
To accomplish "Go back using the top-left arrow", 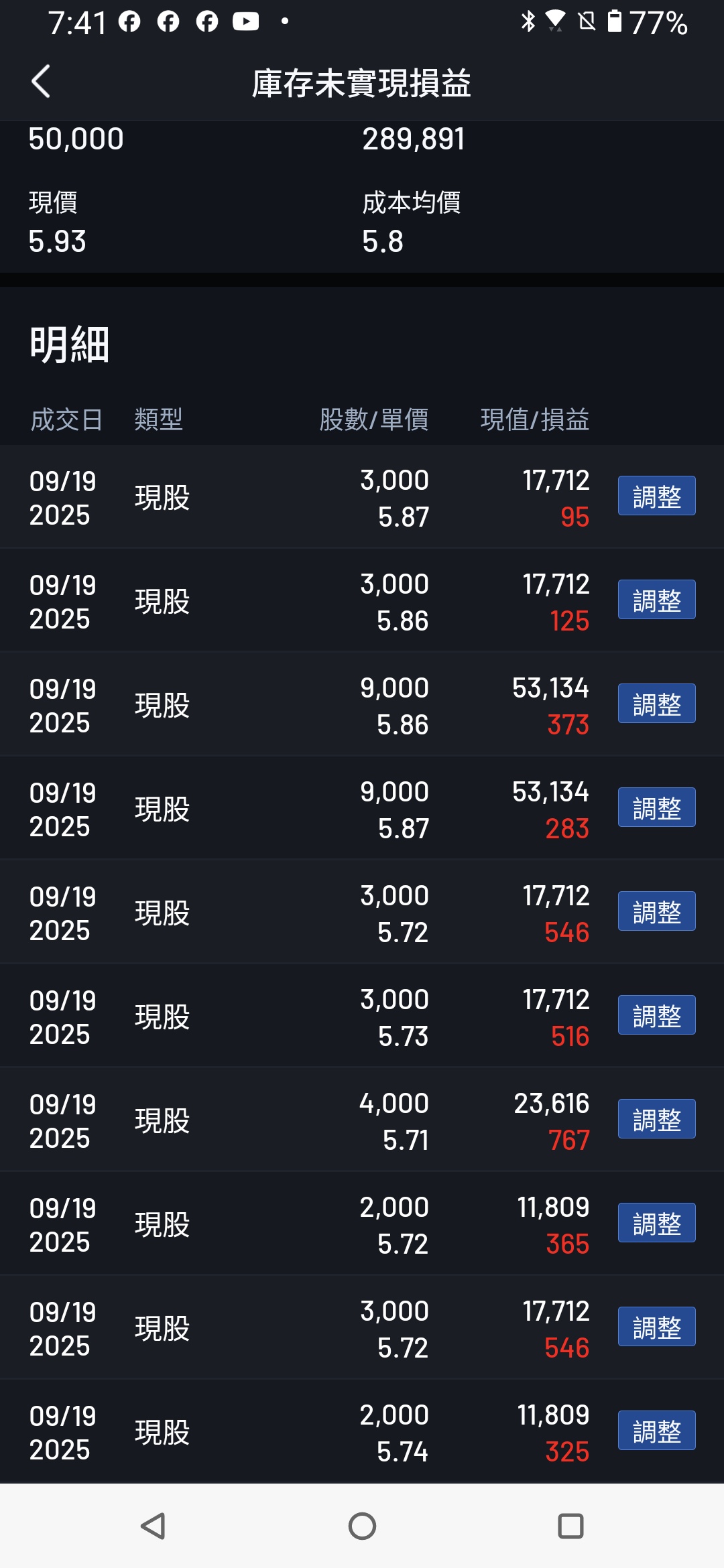I will click(41, 82).
